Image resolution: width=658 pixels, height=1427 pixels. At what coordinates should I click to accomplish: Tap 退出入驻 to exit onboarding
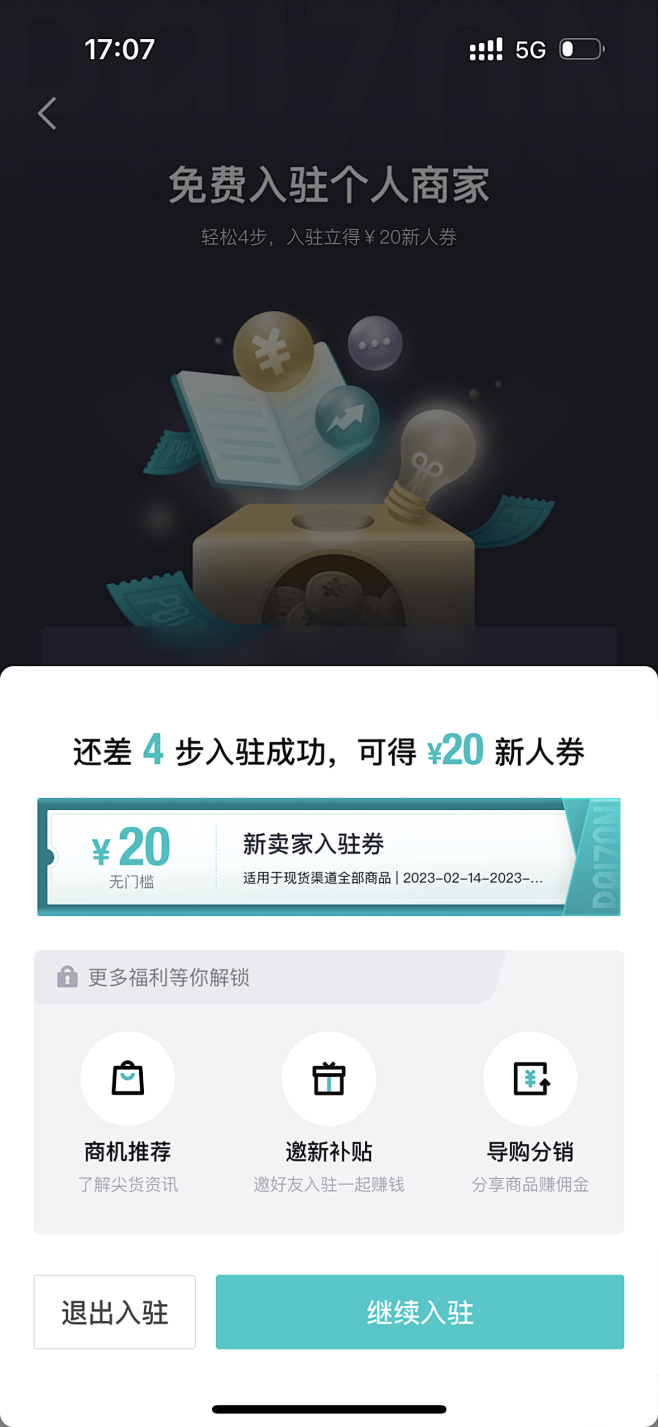(115, 1312)
